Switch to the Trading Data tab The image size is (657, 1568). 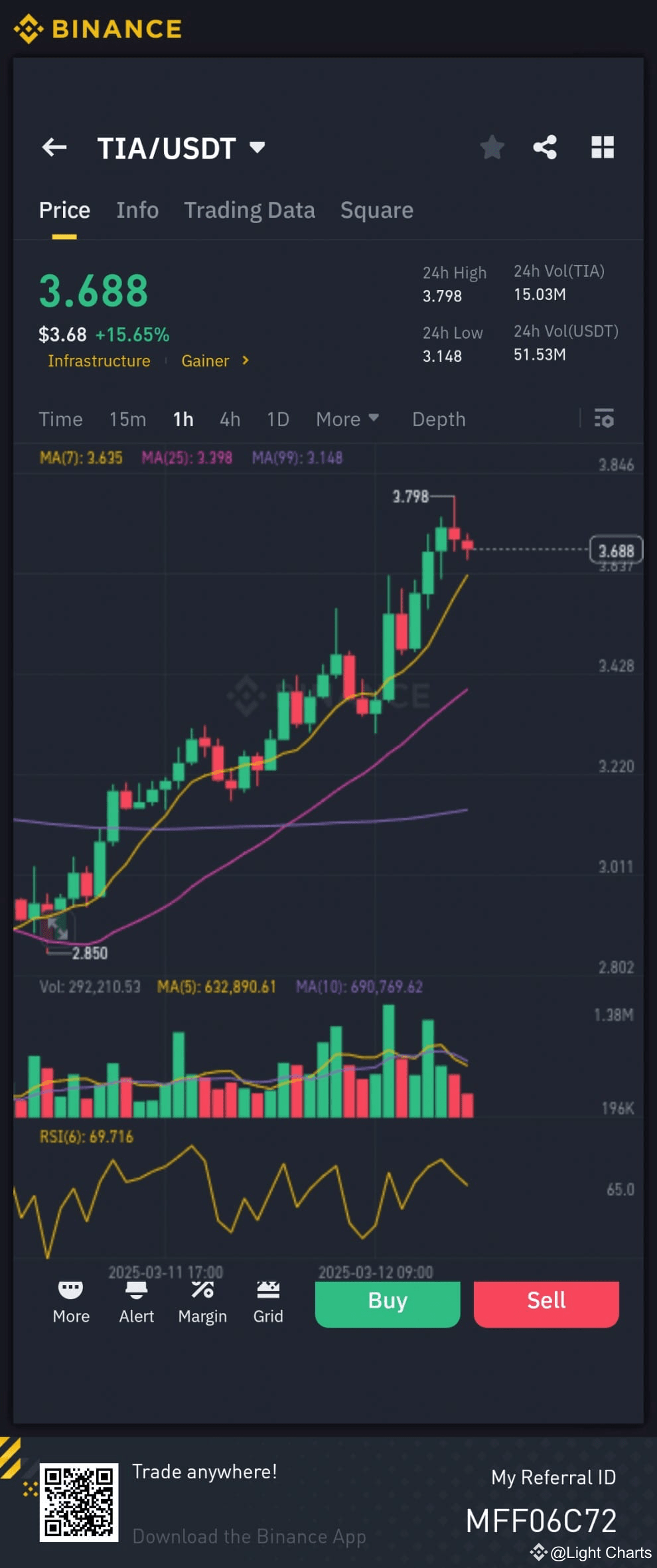[250, 210]
